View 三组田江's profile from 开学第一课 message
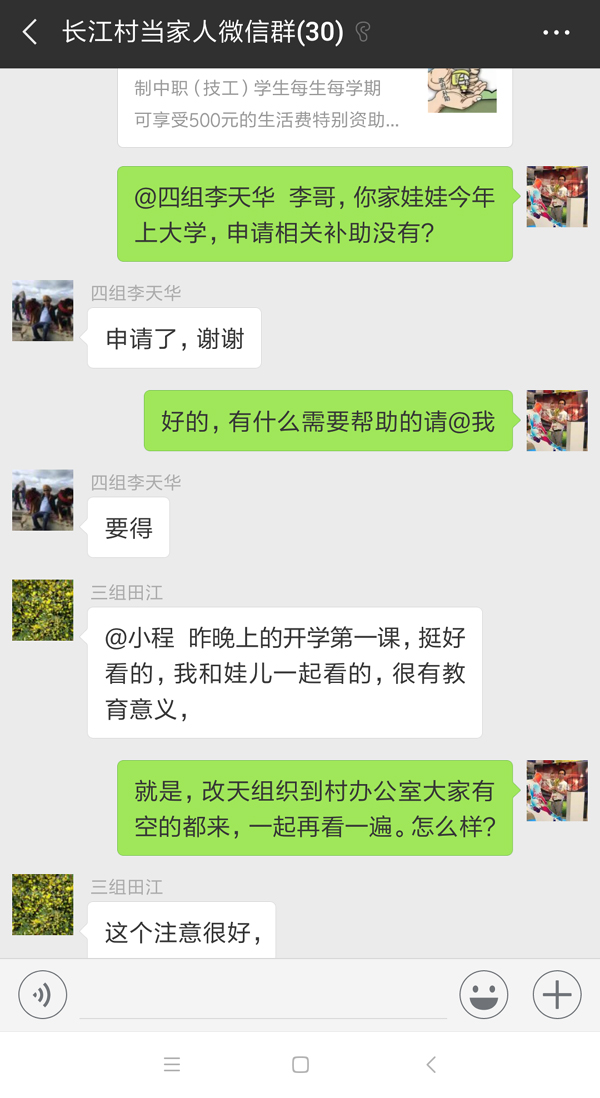Viewport: 600px width, 1098px height. (43, 610)
